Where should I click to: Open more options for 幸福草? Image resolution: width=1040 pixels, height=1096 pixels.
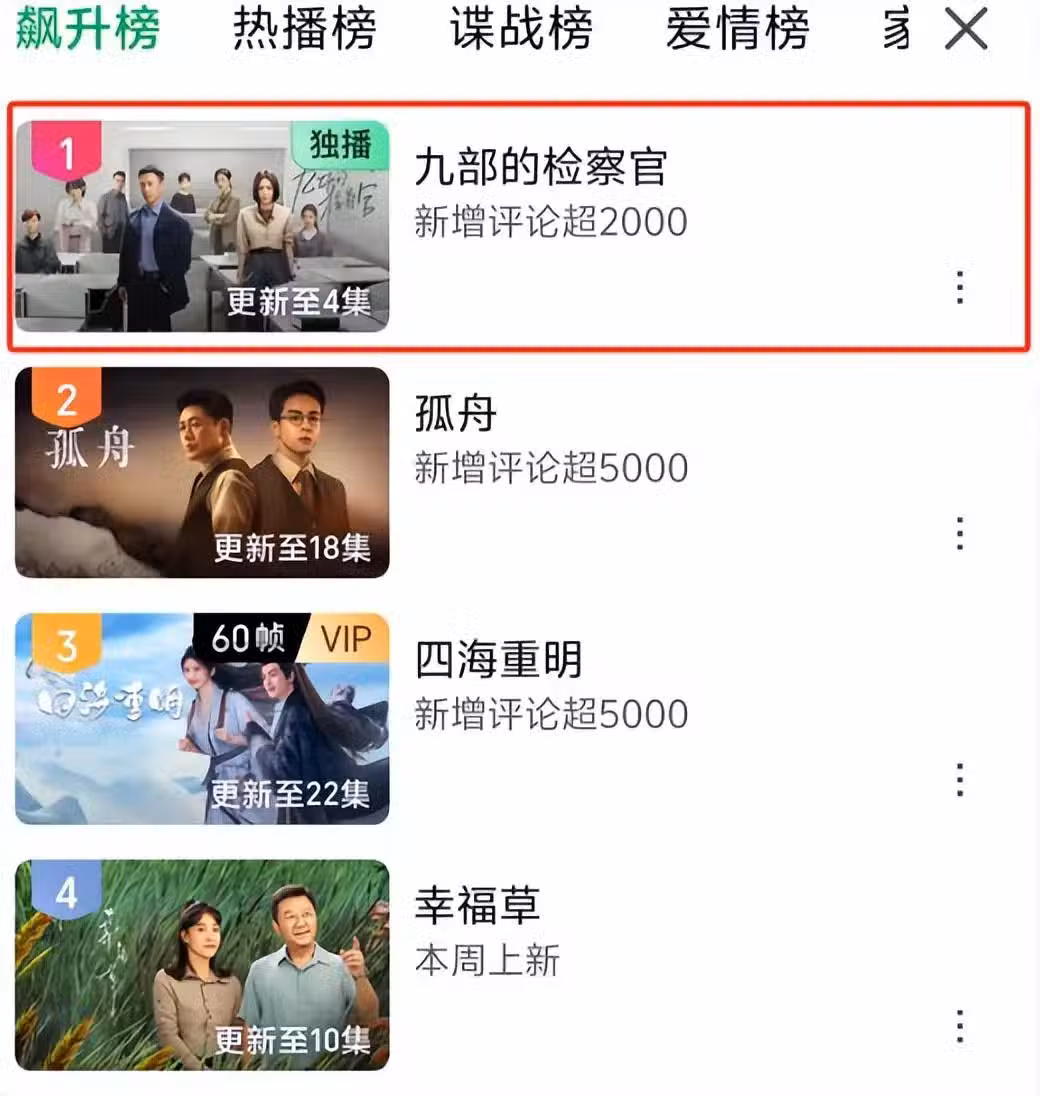[960, 1027]
